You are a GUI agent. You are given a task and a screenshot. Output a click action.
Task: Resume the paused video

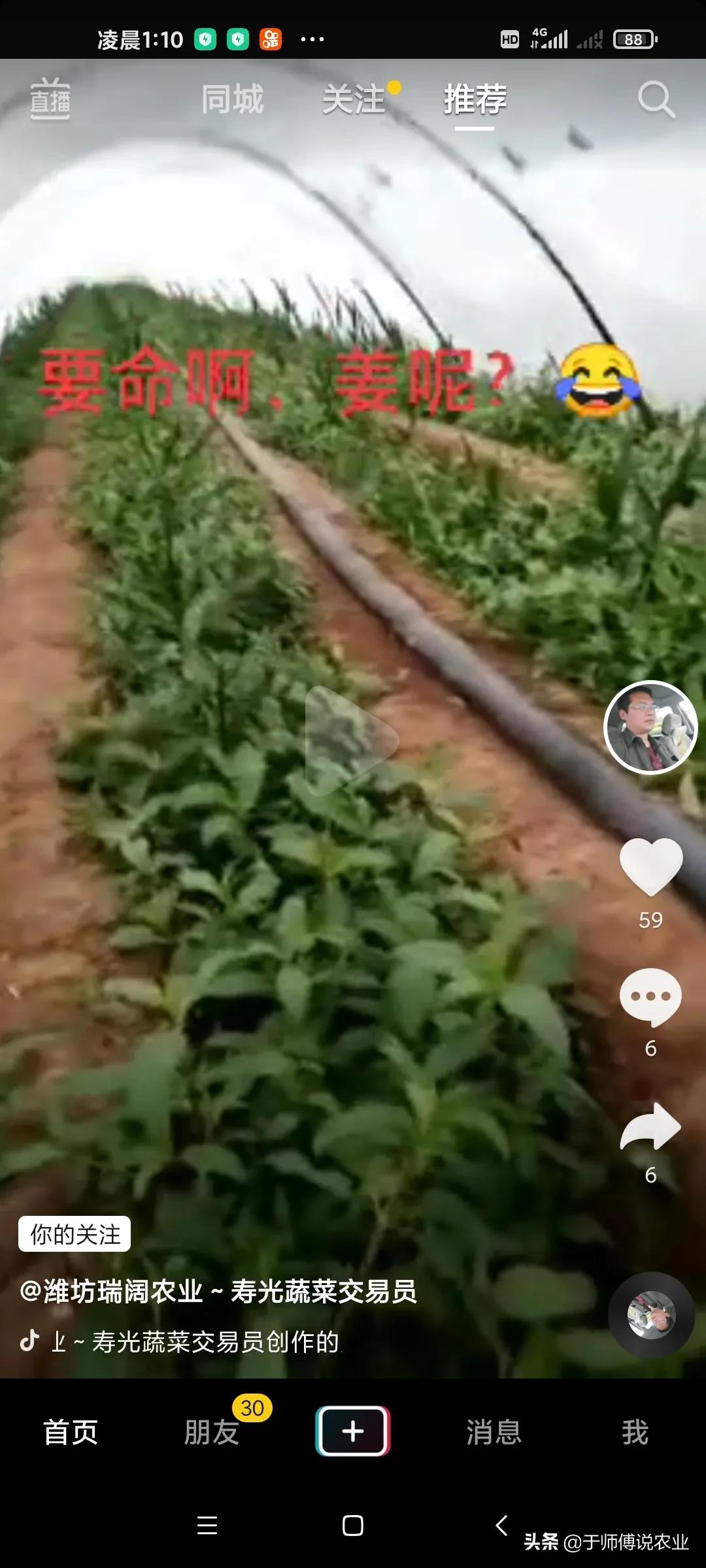352,740
